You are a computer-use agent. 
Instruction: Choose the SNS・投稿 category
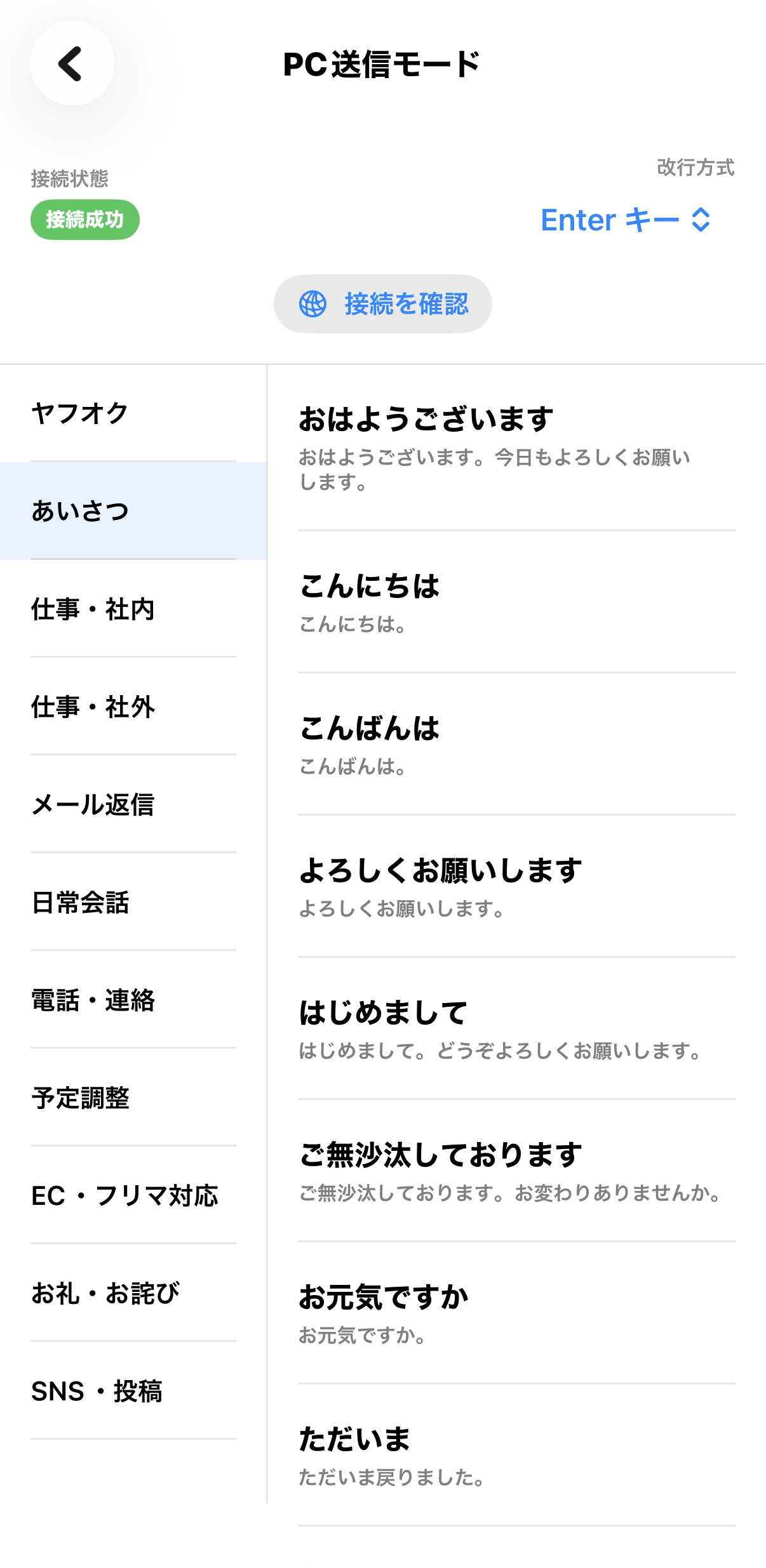pyautogui.click(x=133, y=1391)
